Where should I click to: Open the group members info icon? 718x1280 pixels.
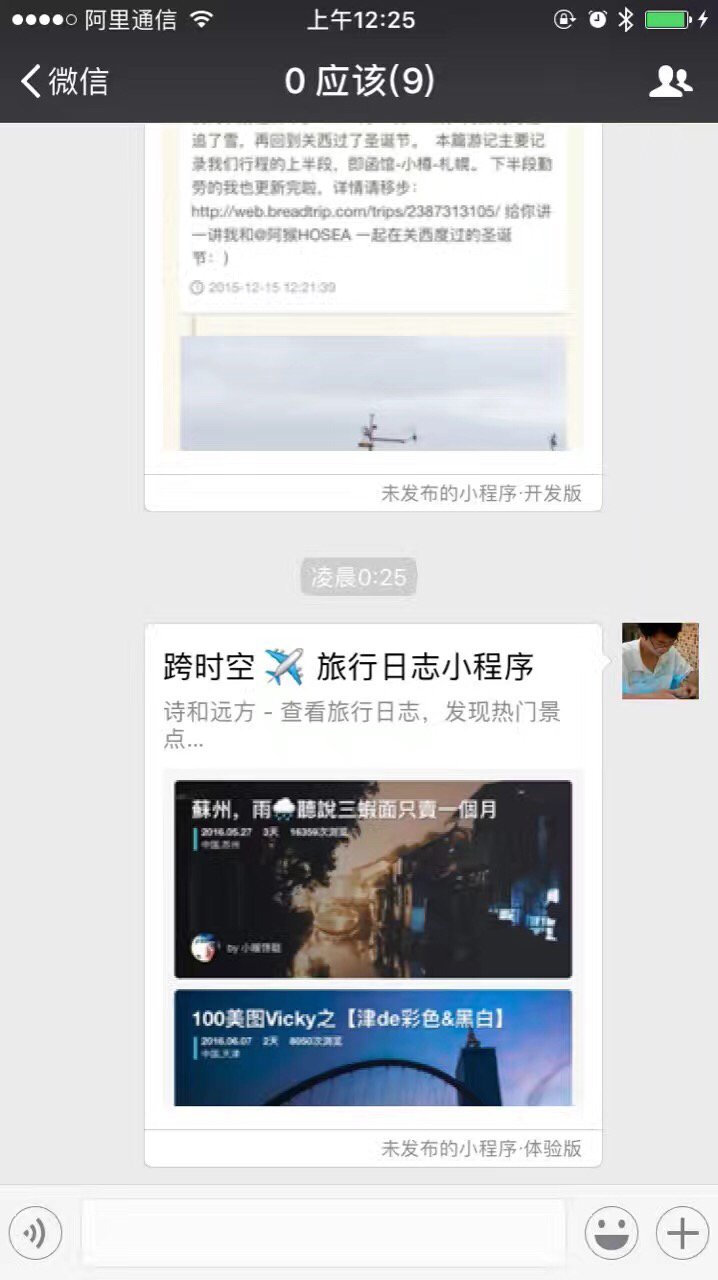(670, 81)
